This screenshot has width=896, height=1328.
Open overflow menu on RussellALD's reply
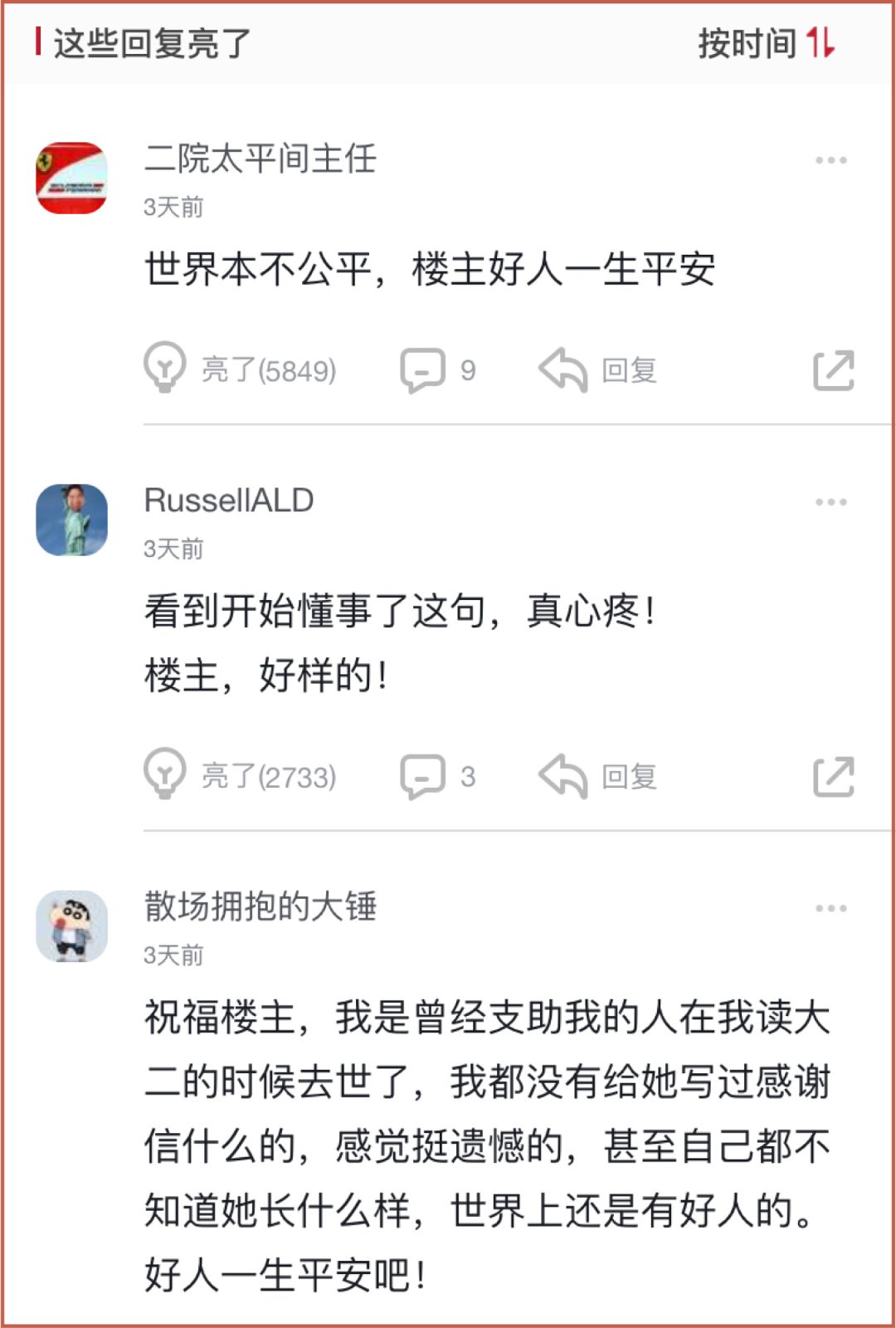pos(830,502)
